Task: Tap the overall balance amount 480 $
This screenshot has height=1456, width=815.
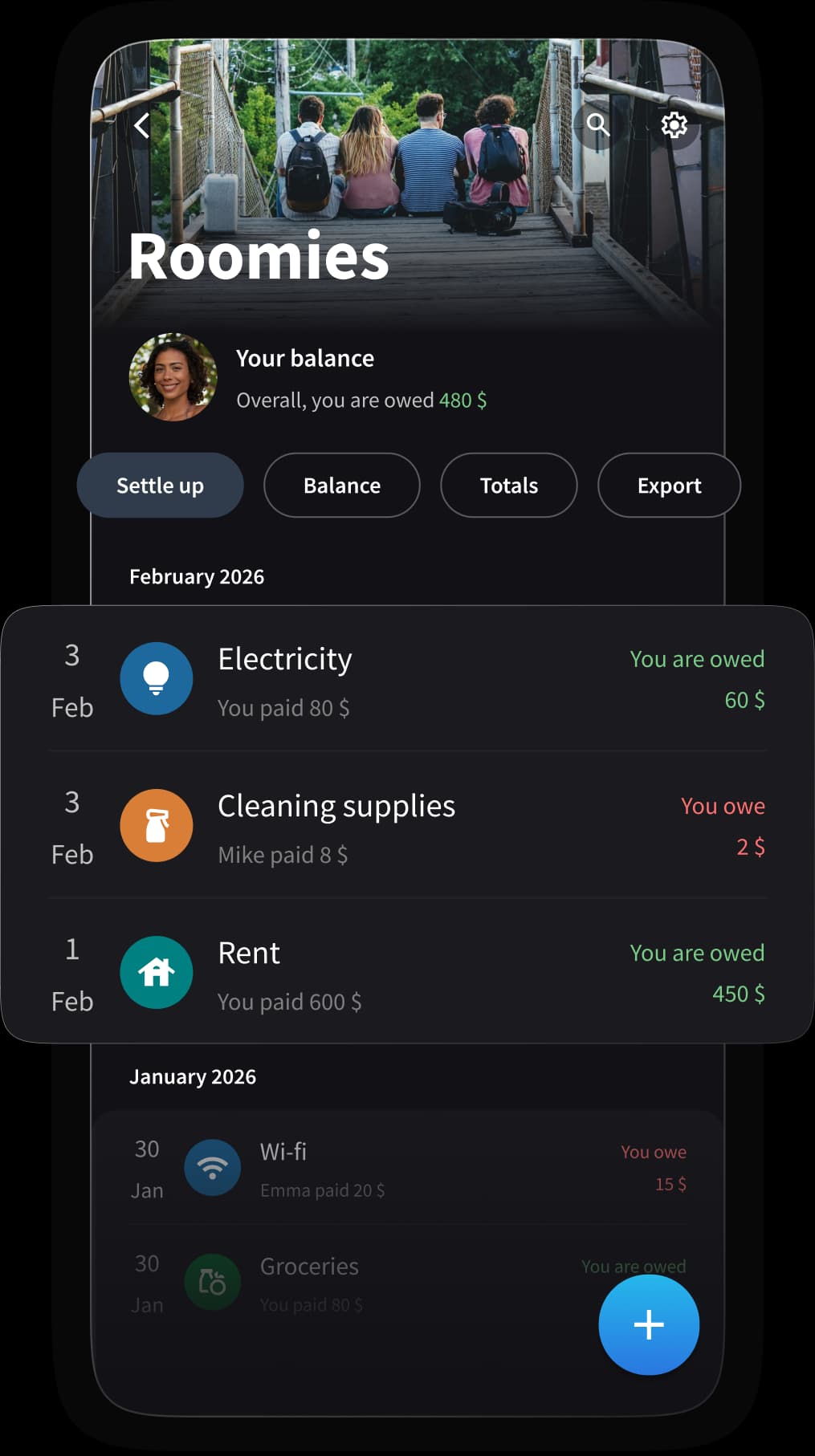Action: tap(463, 401)
